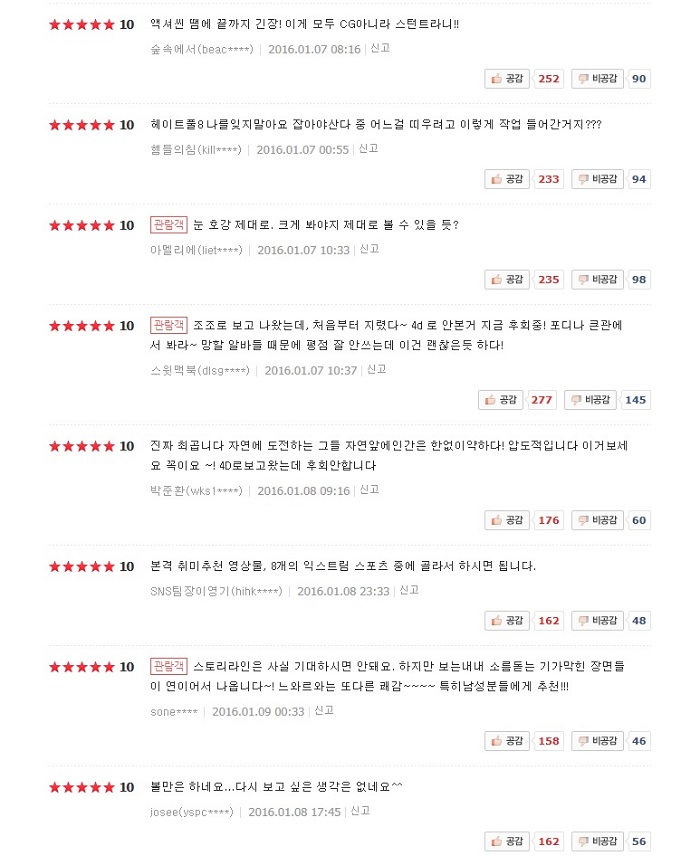The width and height of the screenshot is (700, 865).
Task: Tap 공감 on the review by yspc****
Action: pos(508,841)
